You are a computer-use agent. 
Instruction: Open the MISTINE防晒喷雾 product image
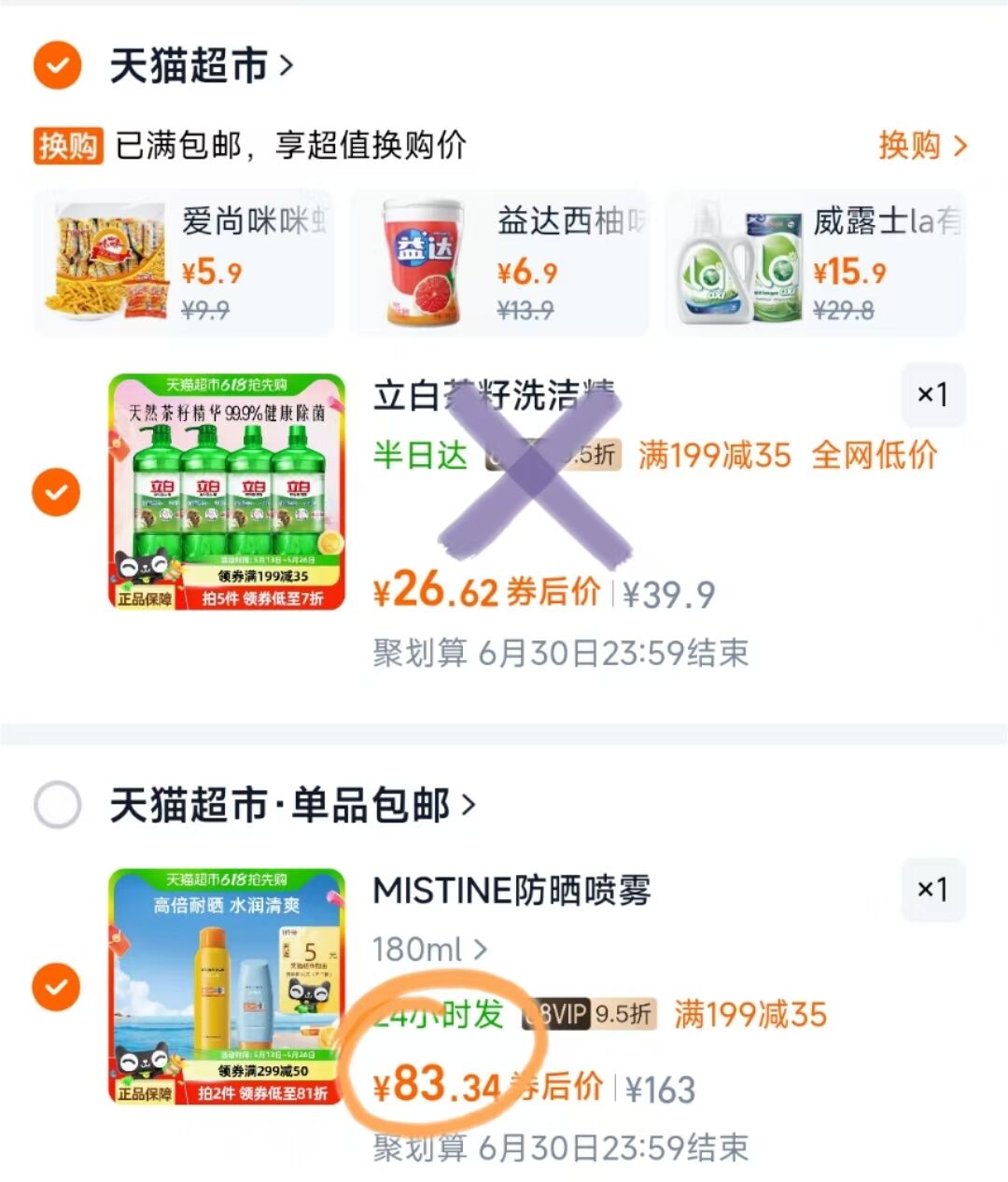227,987
